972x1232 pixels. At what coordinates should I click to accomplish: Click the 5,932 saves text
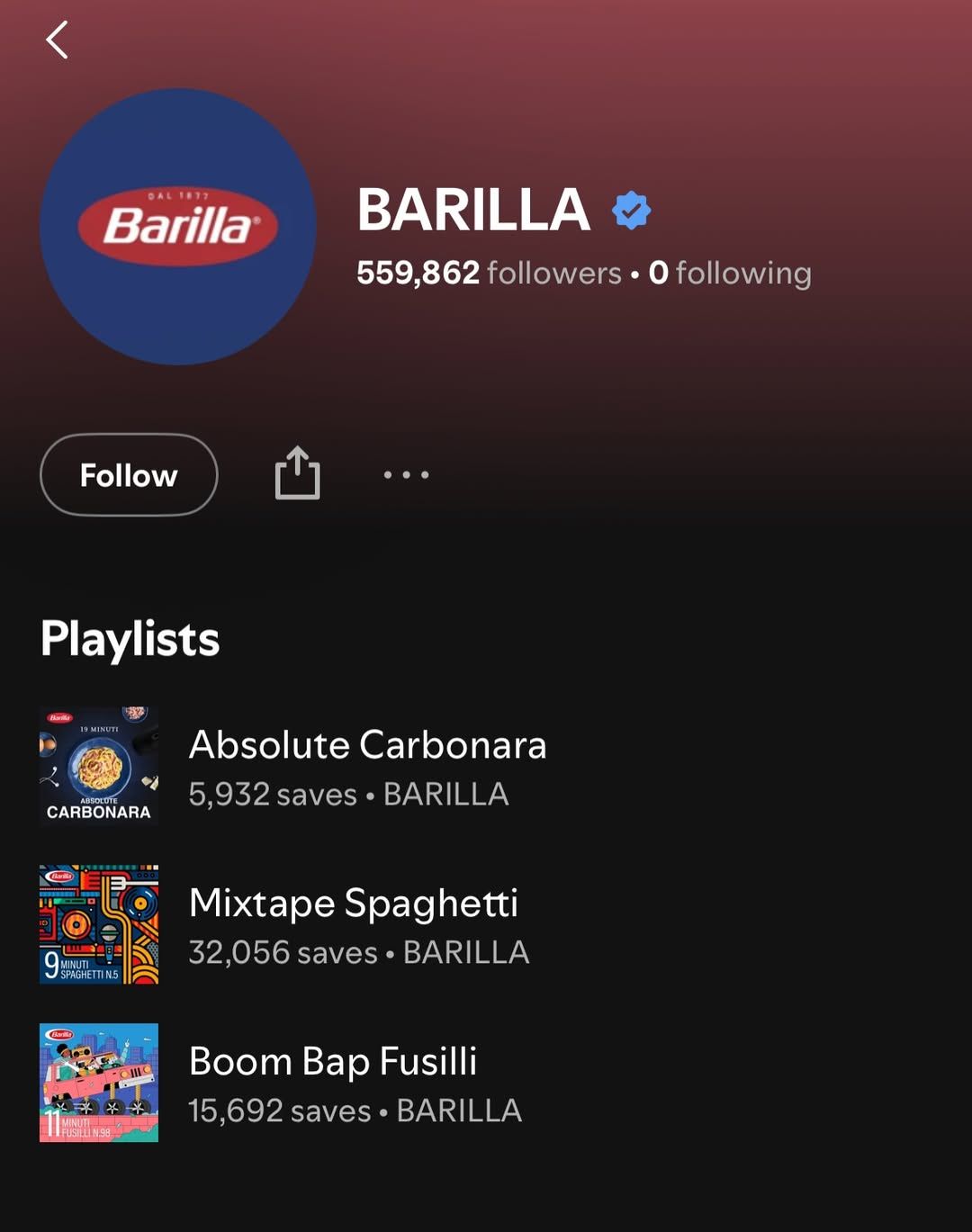[270, 794]
